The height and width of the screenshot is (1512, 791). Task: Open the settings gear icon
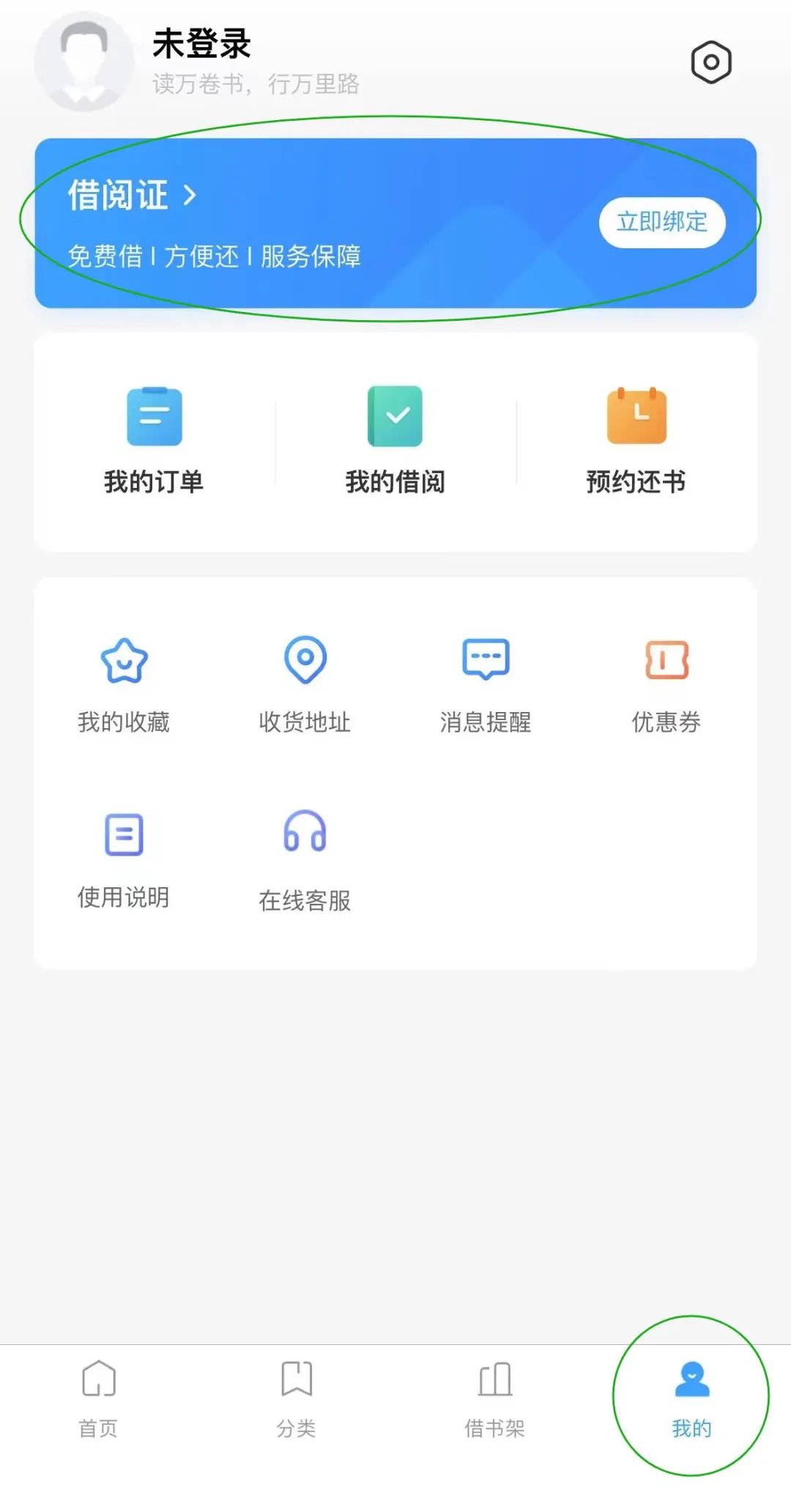(710, 62)
